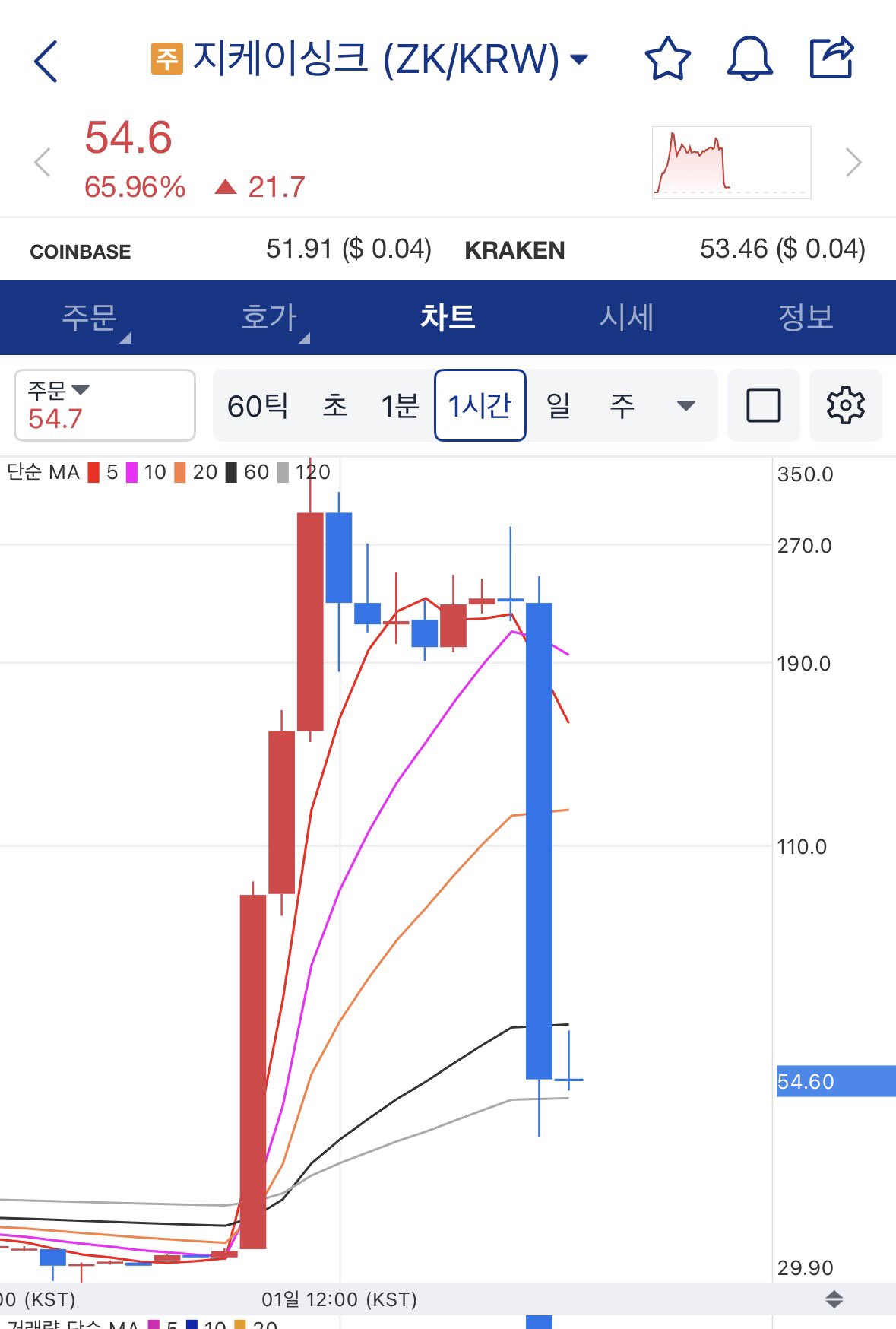The image size is (896, 1329).
Task: Switch to the 시세 tab
Action: [x=627, y=317]
